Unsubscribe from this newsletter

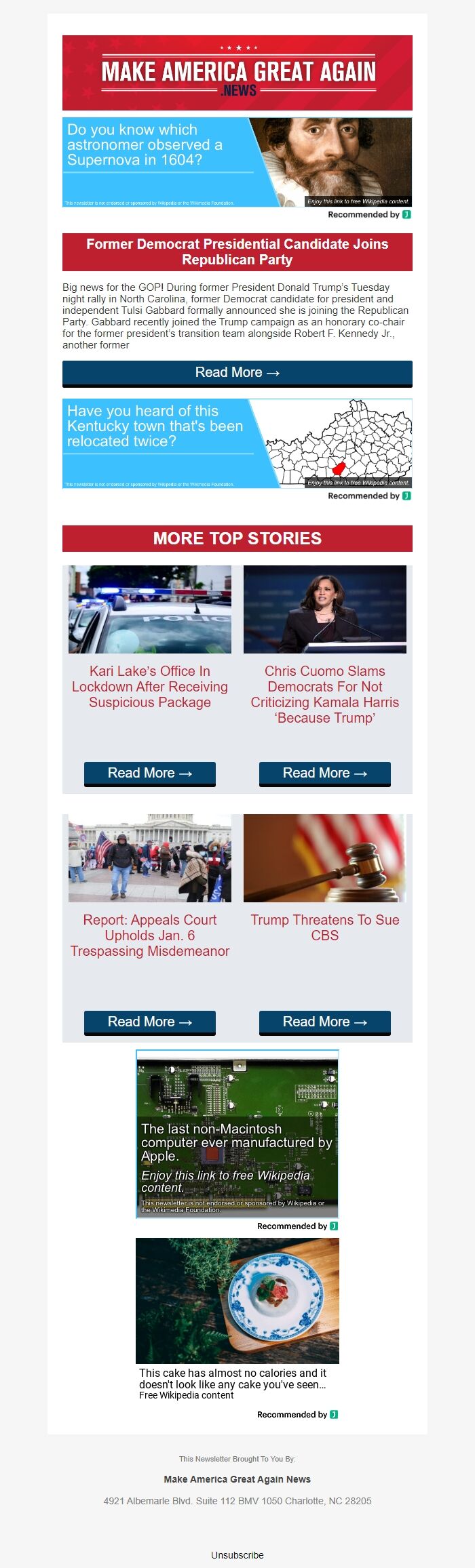[237, 1554]
